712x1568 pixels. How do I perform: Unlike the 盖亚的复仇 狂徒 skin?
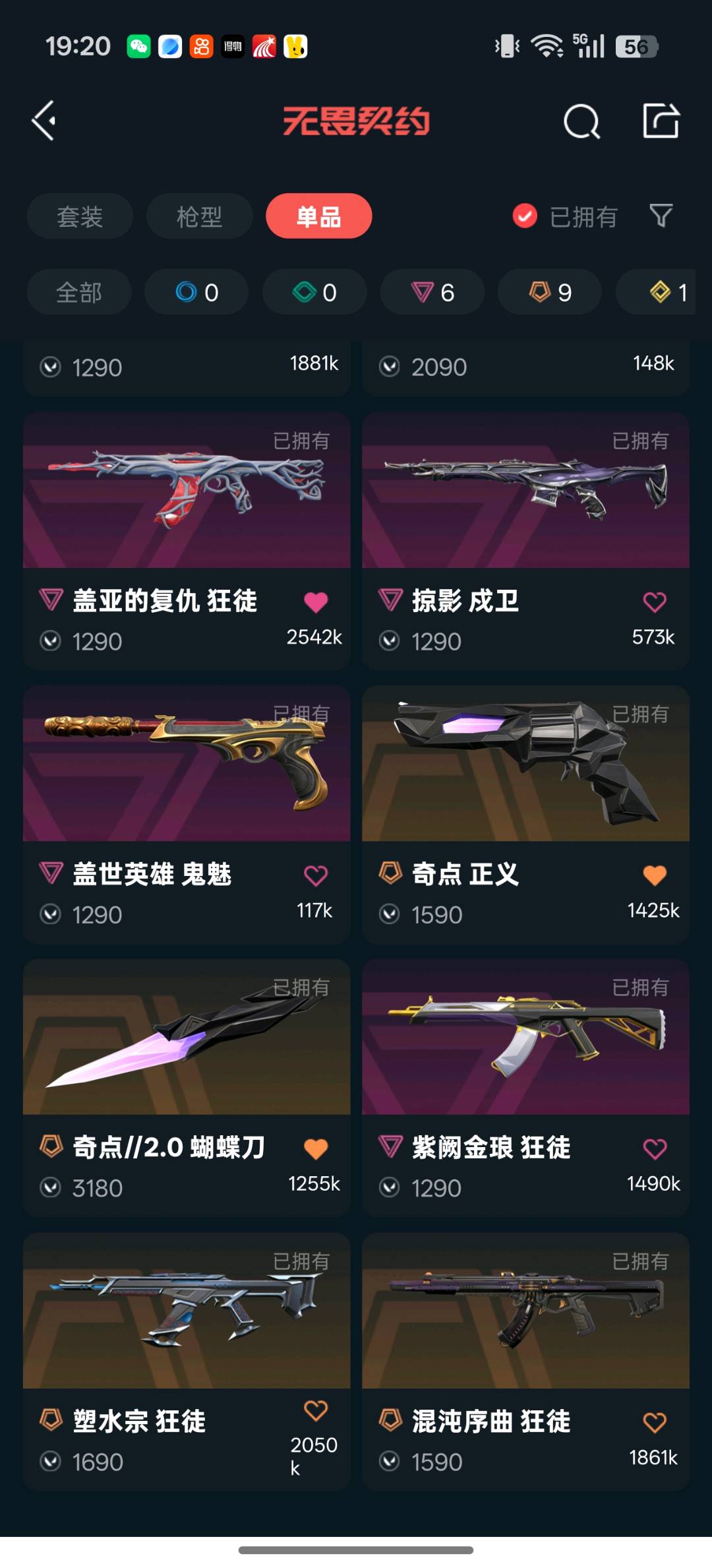point(315,602)
